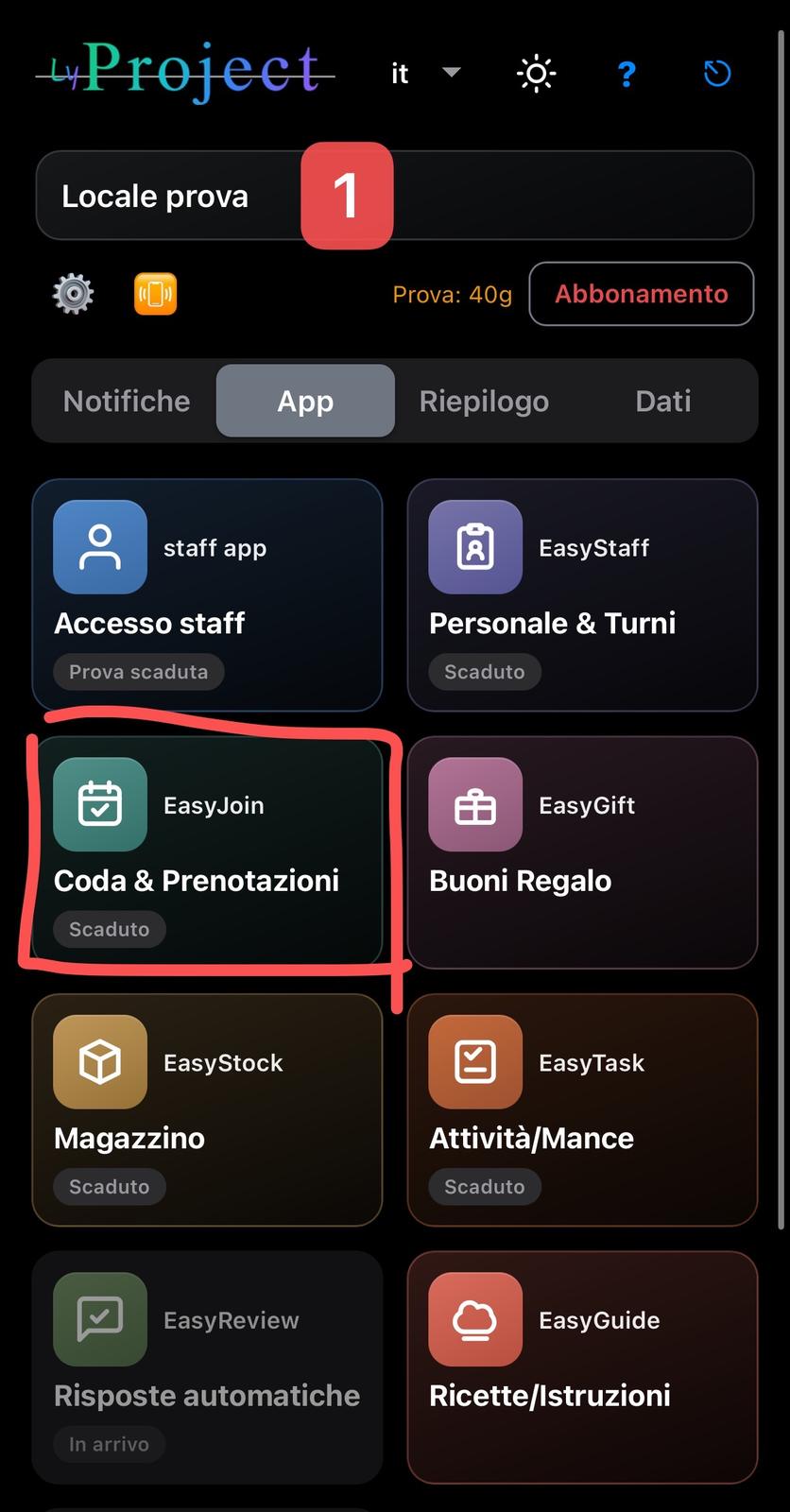The image size is (790, 1512).
Task: Open the EasyTask Attività/Mance card
Action: click(582, 1110)
